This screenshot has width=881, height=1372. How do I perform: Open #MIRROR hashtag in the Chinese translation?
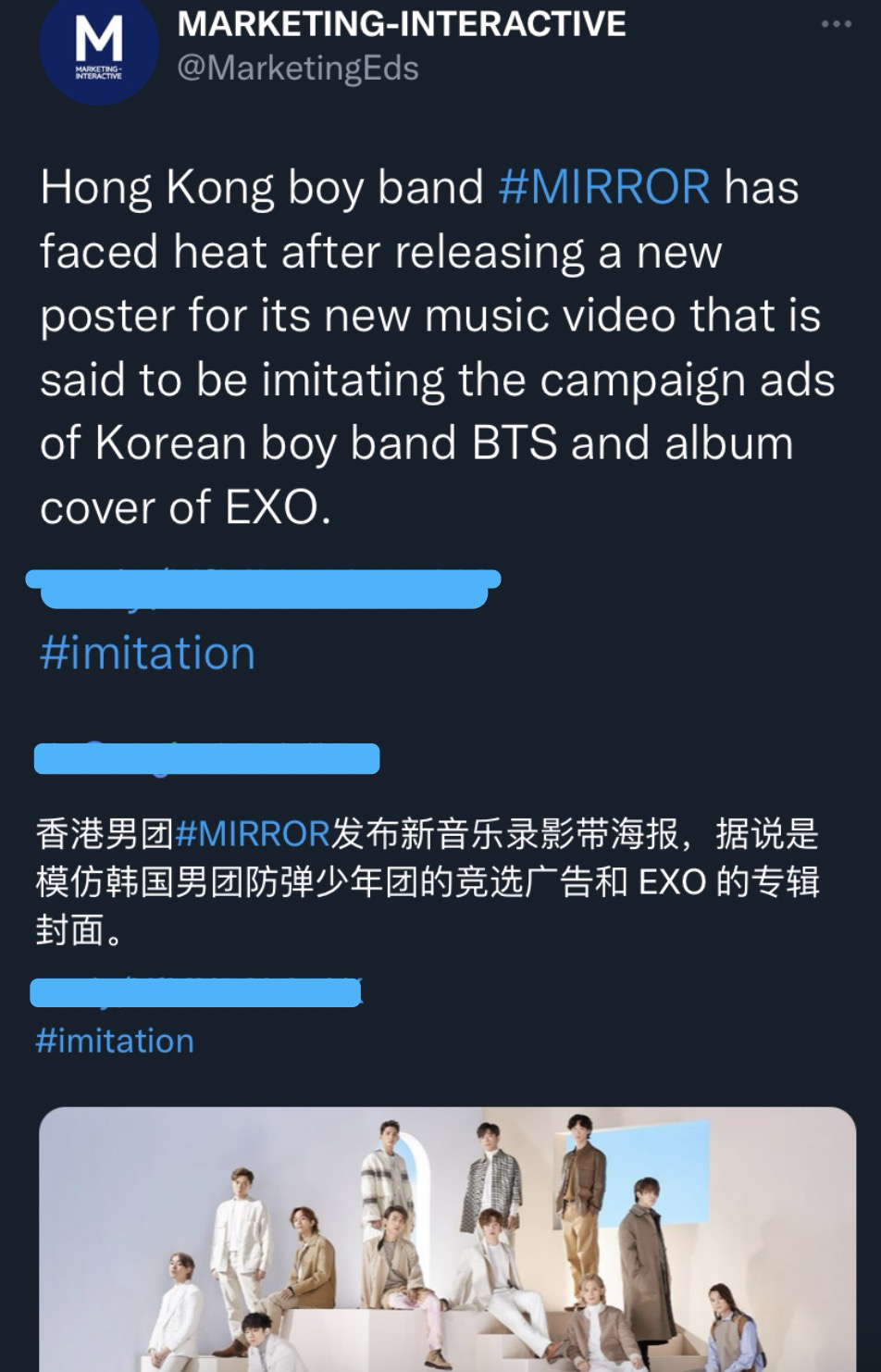252,834
